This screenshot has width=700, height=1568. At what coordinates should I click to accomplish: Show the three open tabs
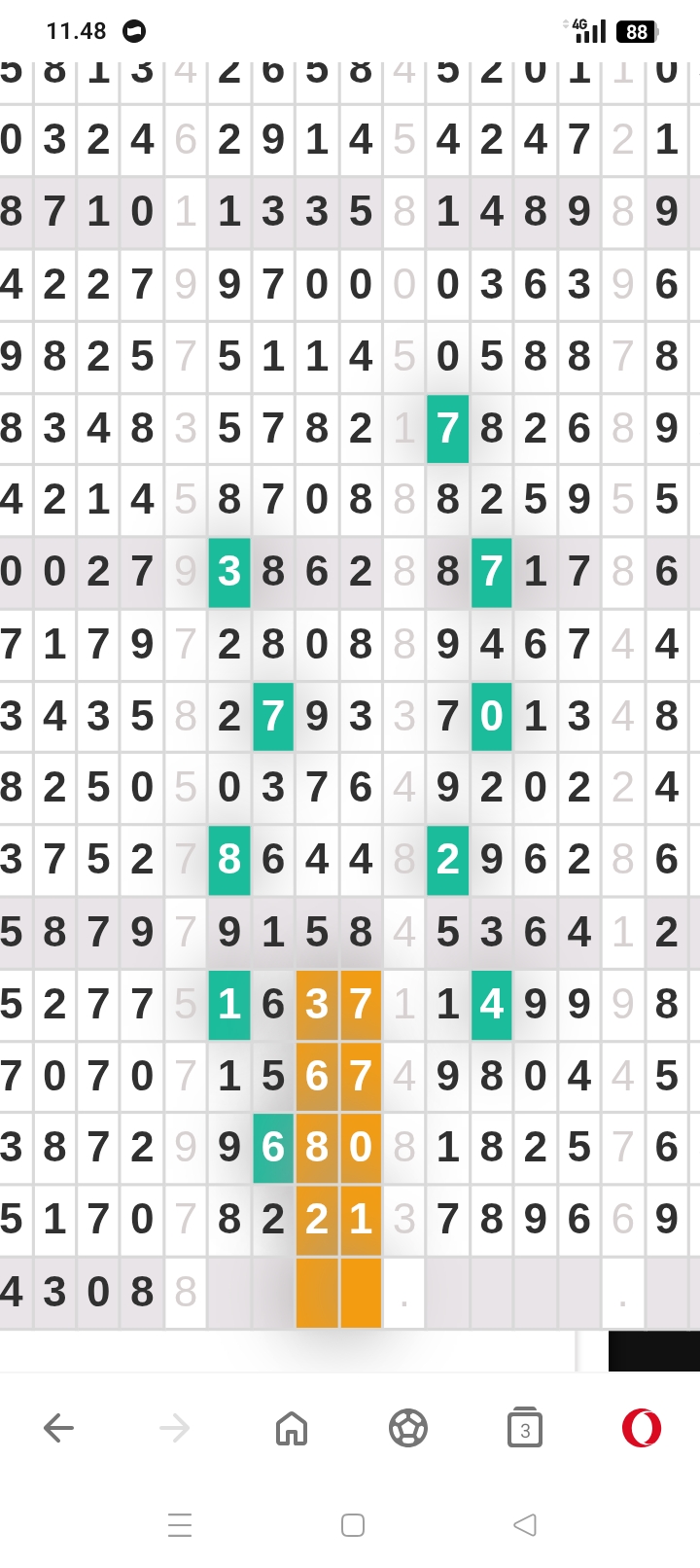tap(525, 1428)
